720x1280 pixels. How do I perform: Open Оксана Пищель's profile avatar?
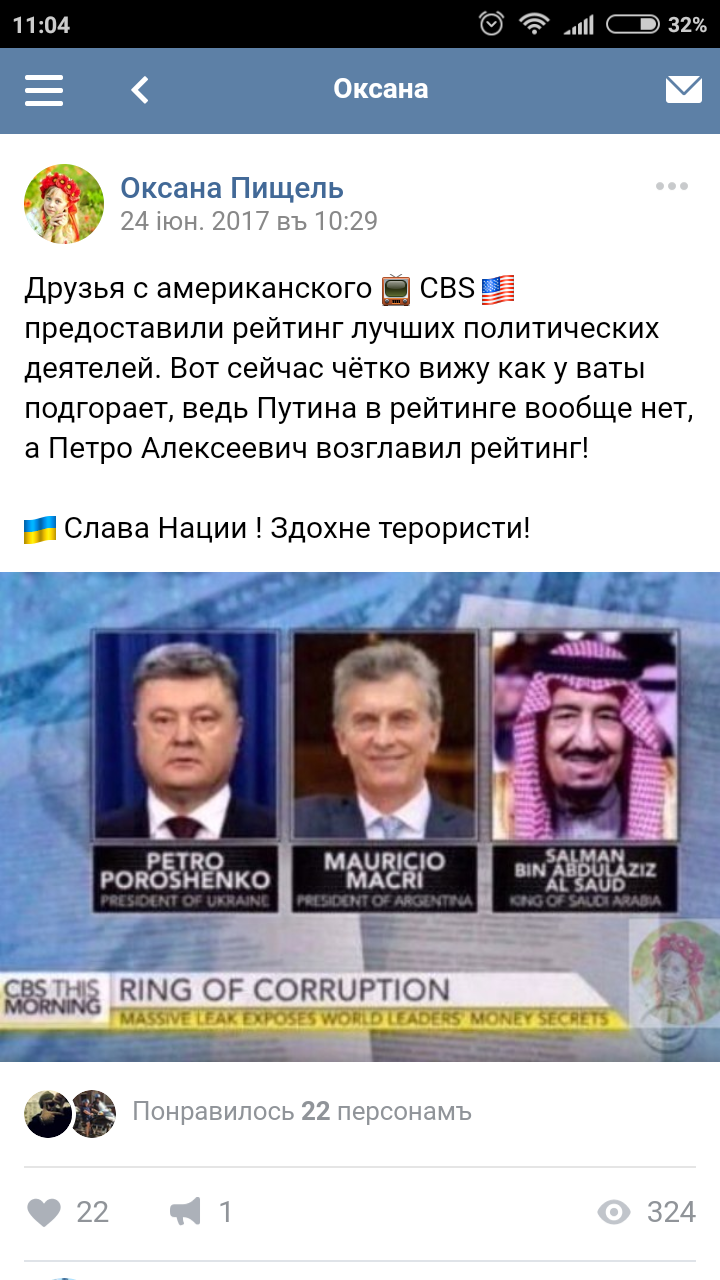pos(64,204)
